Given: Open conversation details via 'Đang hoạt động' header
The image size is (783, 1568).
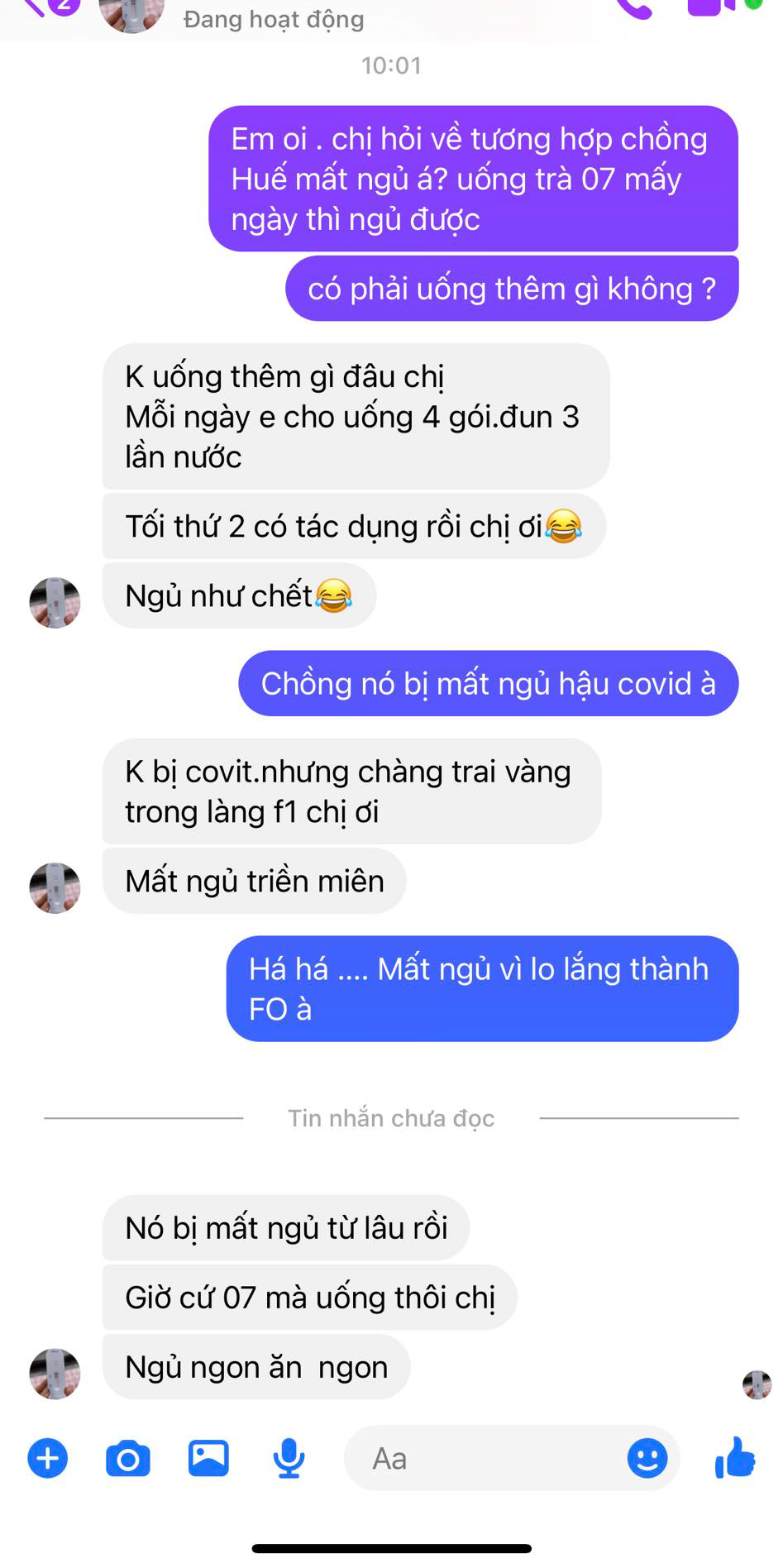Looking at the screenshot, I should pyautogui.click(x=273, y=19).
